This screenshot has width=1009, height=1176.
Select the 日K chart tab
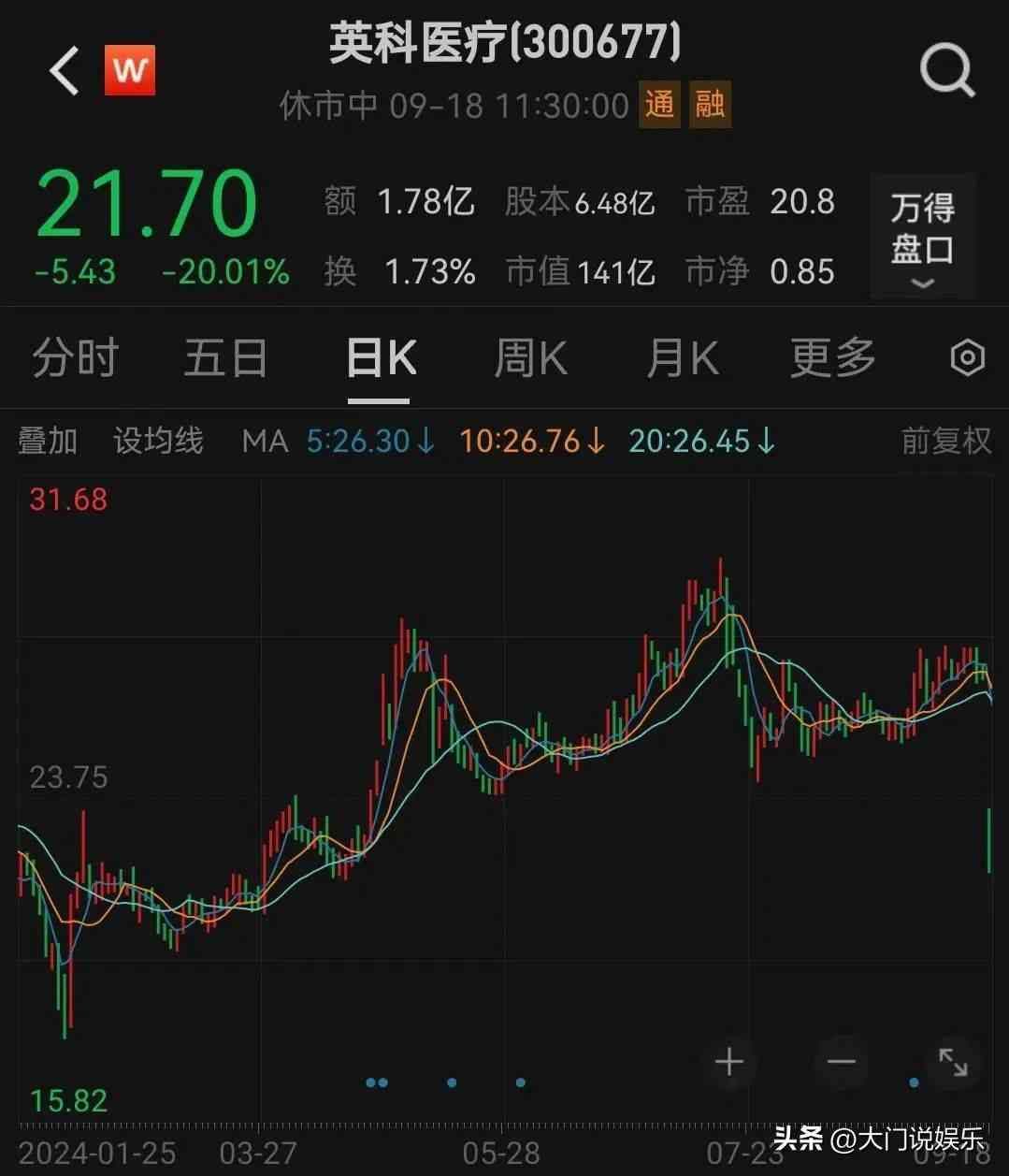pyautogui.click(x=380, y=358)
